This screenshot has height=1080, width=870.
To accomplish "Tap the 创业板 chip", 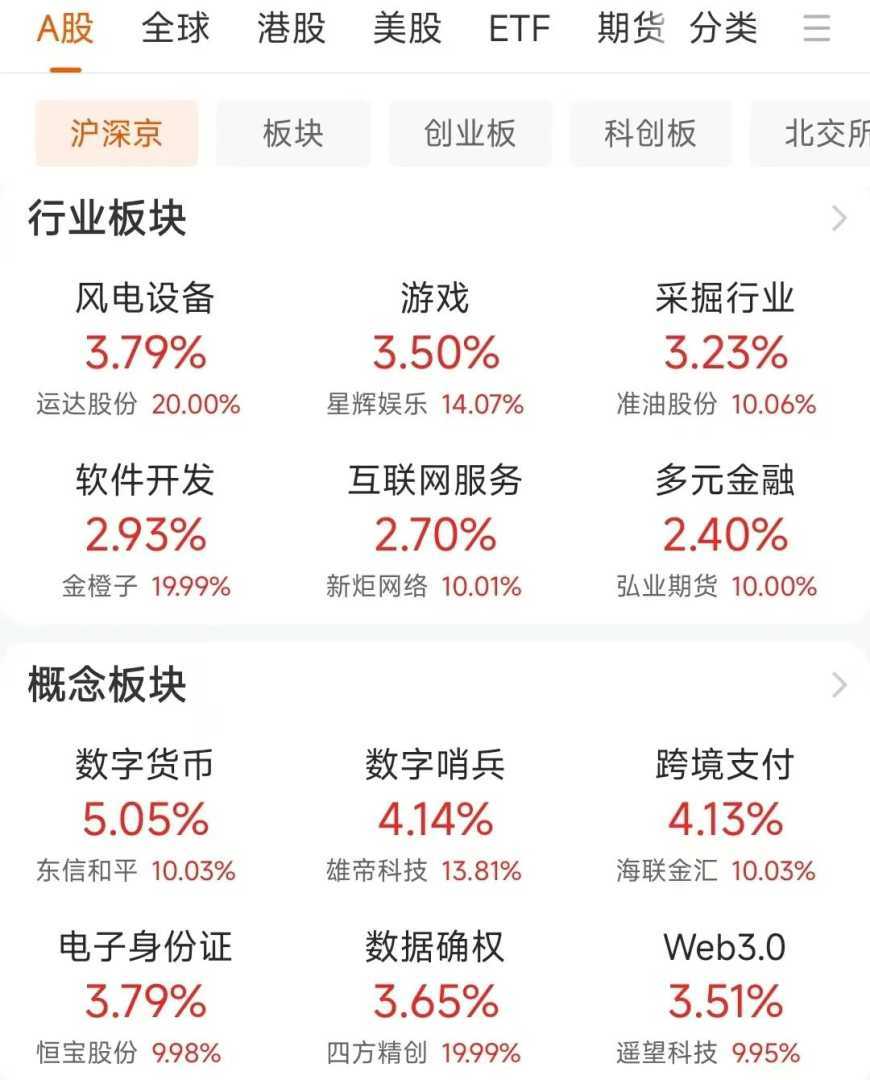I will 470,133.
